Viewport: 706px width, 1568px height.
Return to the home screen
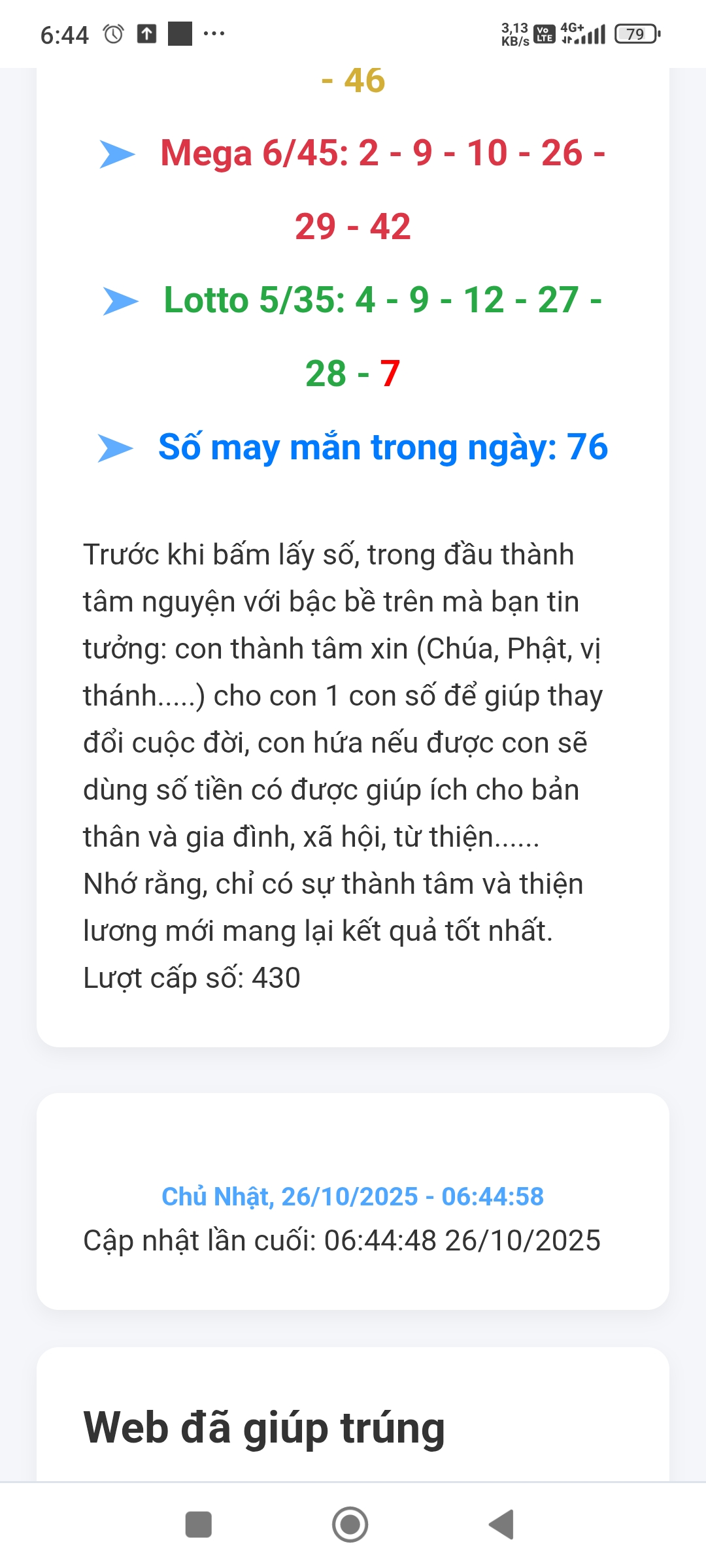pyautogui.click(x=350, y=1525)
